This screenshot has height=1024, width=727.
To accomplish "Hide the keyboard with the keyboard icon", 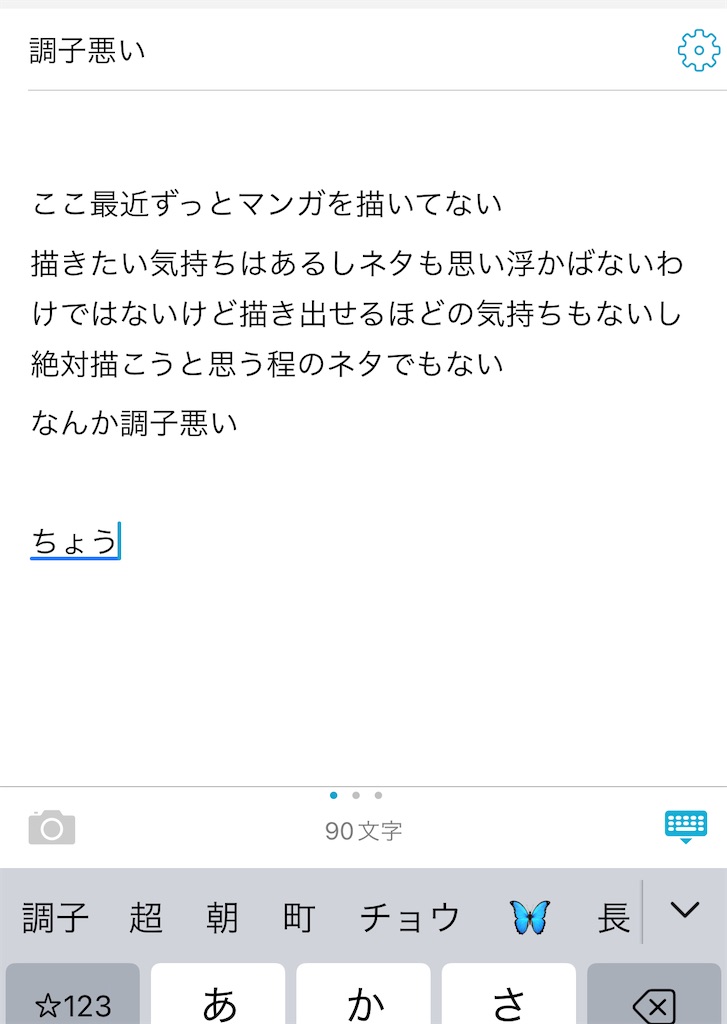I will 686,825.
